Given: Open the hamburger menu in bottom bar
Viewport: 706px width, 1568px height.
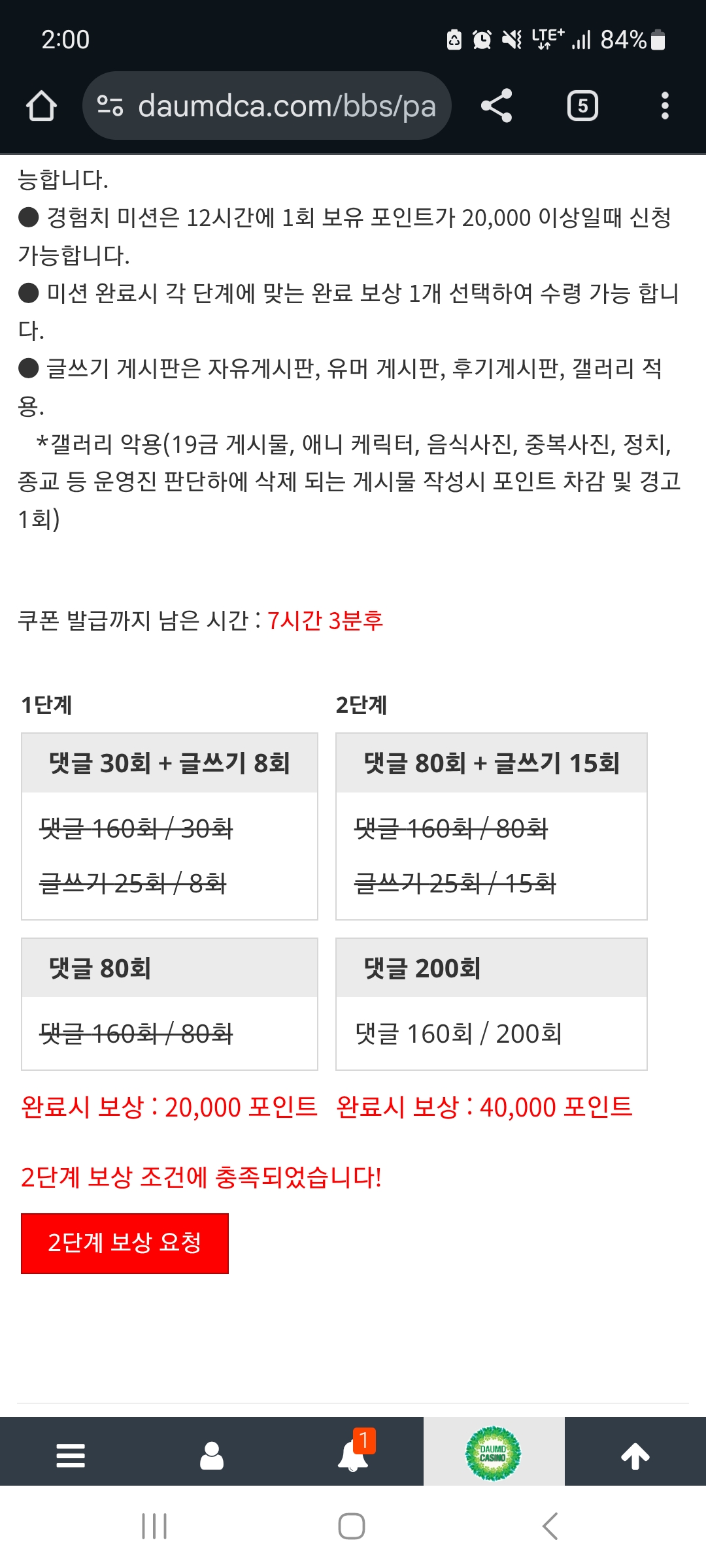Looking at the screenshot, I should point(71,1456).
